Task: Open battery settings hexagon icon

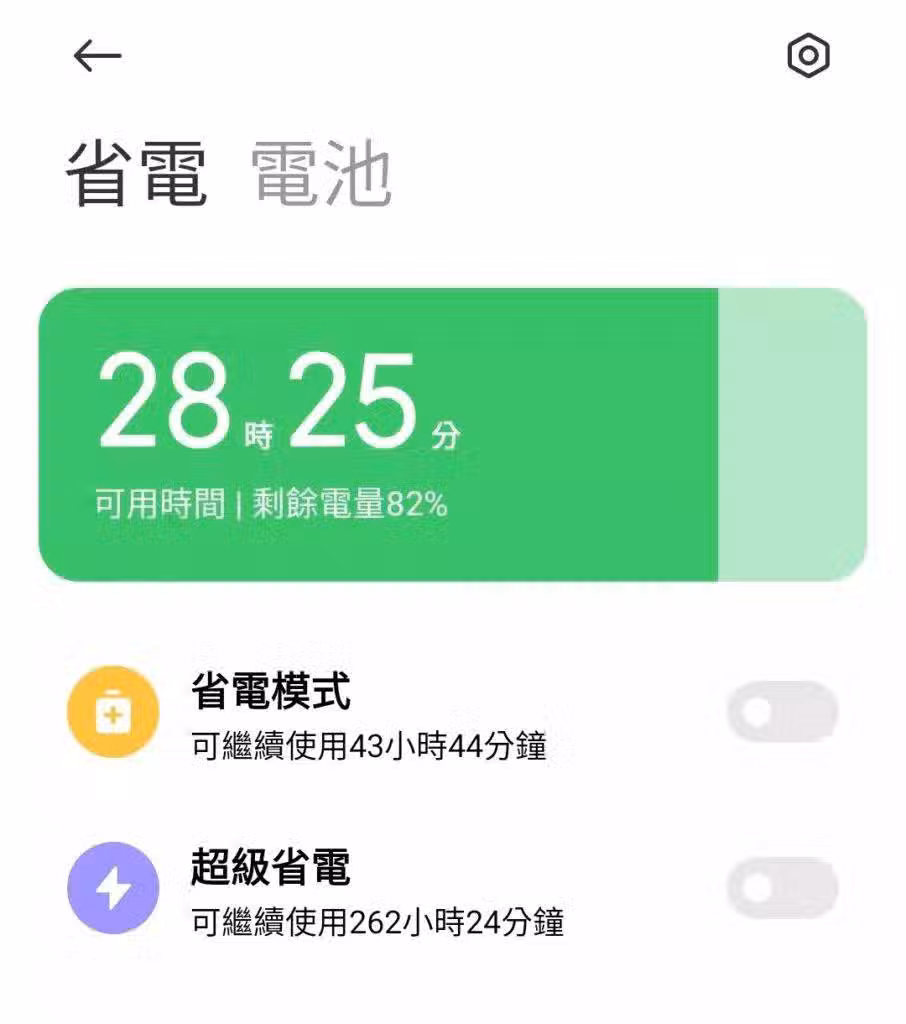Action: click(x=808, y=56)
